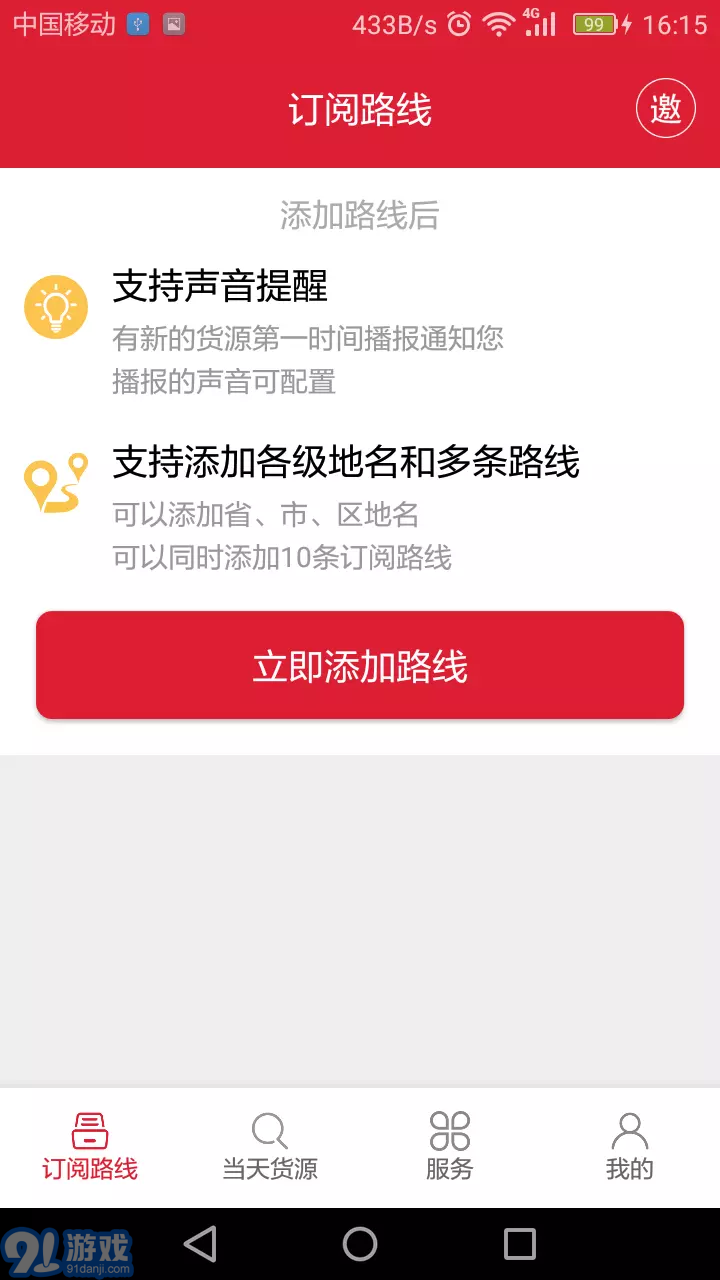Tap the 立即添加路线 button

360,665
